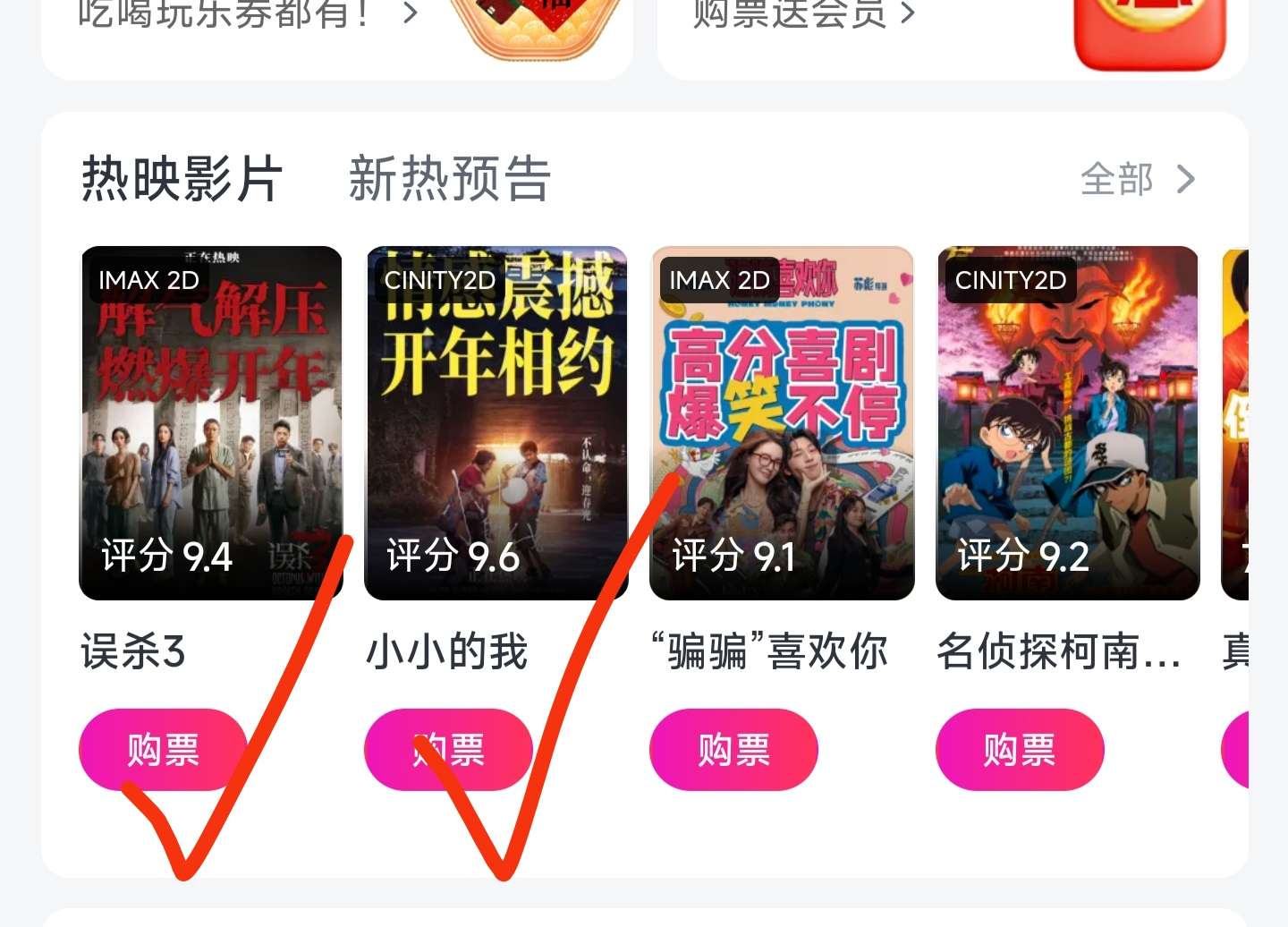Select the 热映影片 tab
Screen dimensions: 1288x927
(x=182, y=179)
